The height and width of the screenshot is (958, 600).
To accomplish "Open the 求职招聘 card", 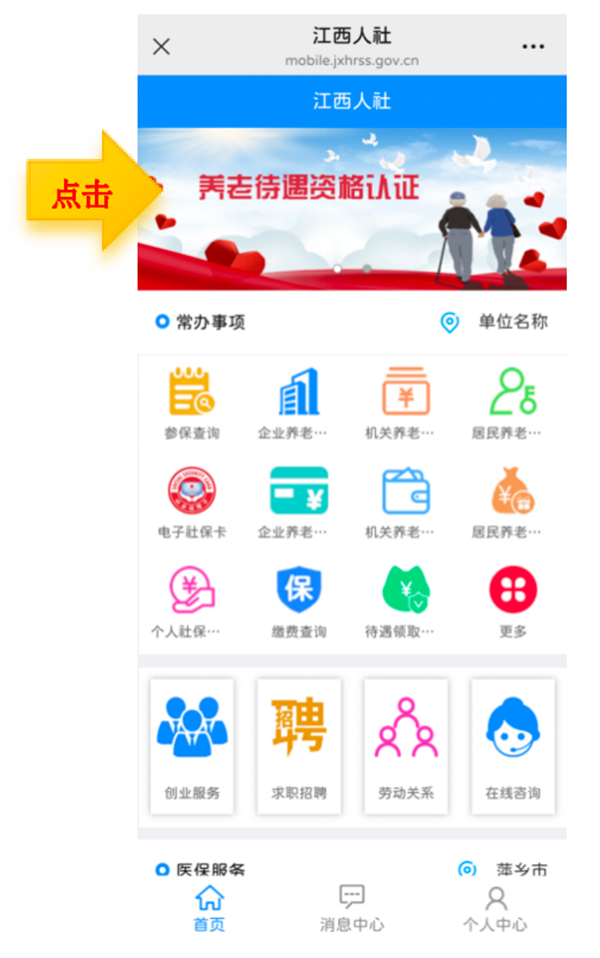I will click(299, 745).
